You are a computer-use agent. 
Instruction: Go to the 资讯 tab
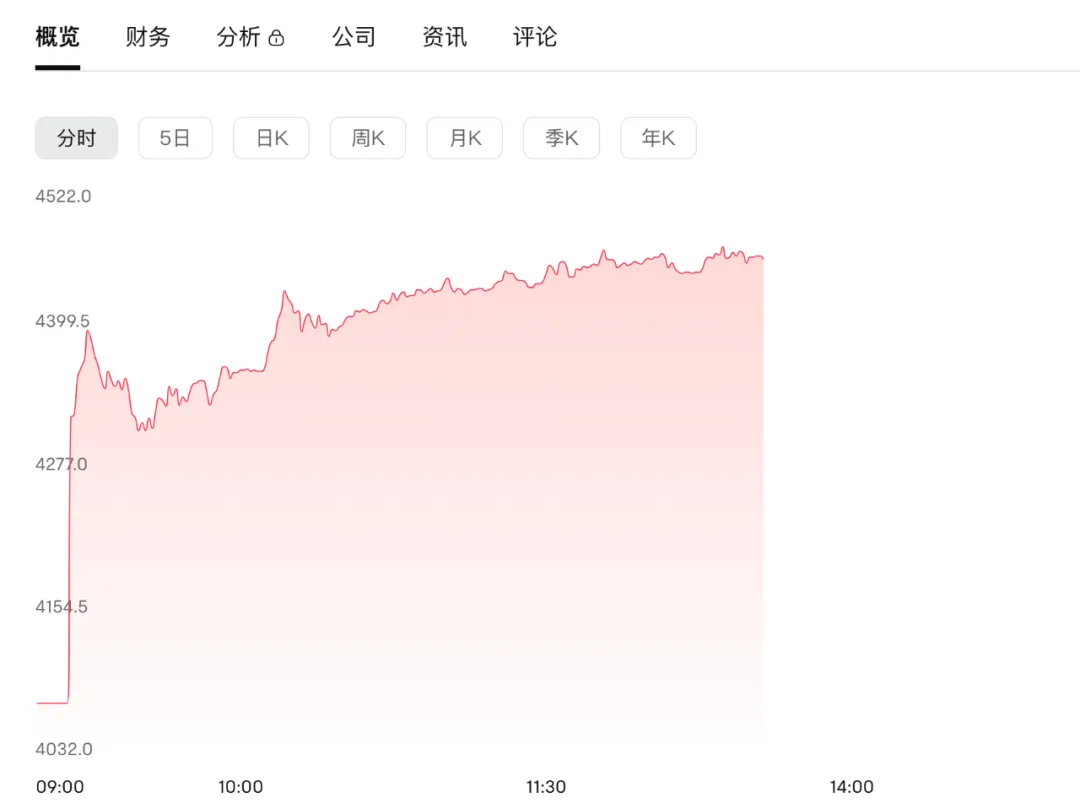[444, 38]
